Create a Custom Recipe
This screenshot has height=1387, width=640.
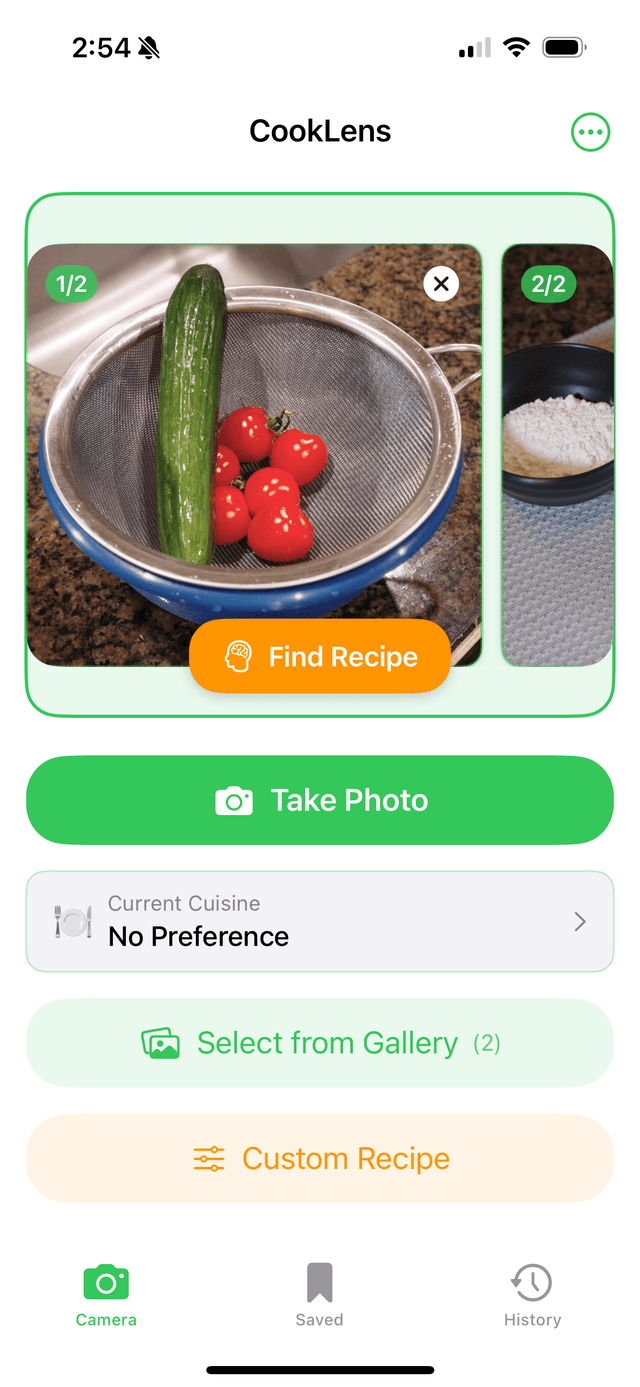click(x=320, y=1159)
